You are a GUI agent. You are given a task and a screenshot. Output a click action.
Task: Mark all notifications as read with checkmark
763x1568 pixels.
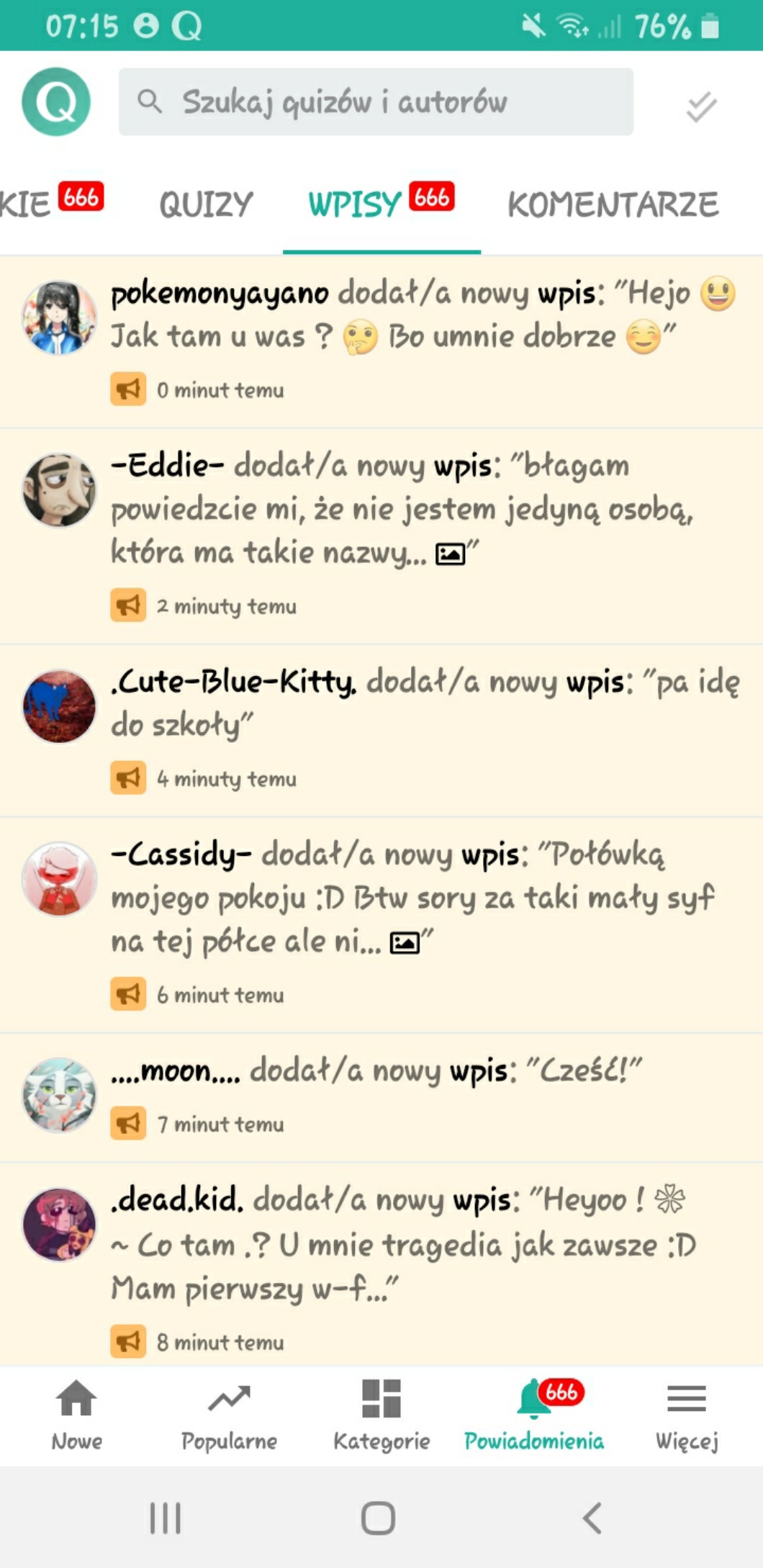click(701, 107)
